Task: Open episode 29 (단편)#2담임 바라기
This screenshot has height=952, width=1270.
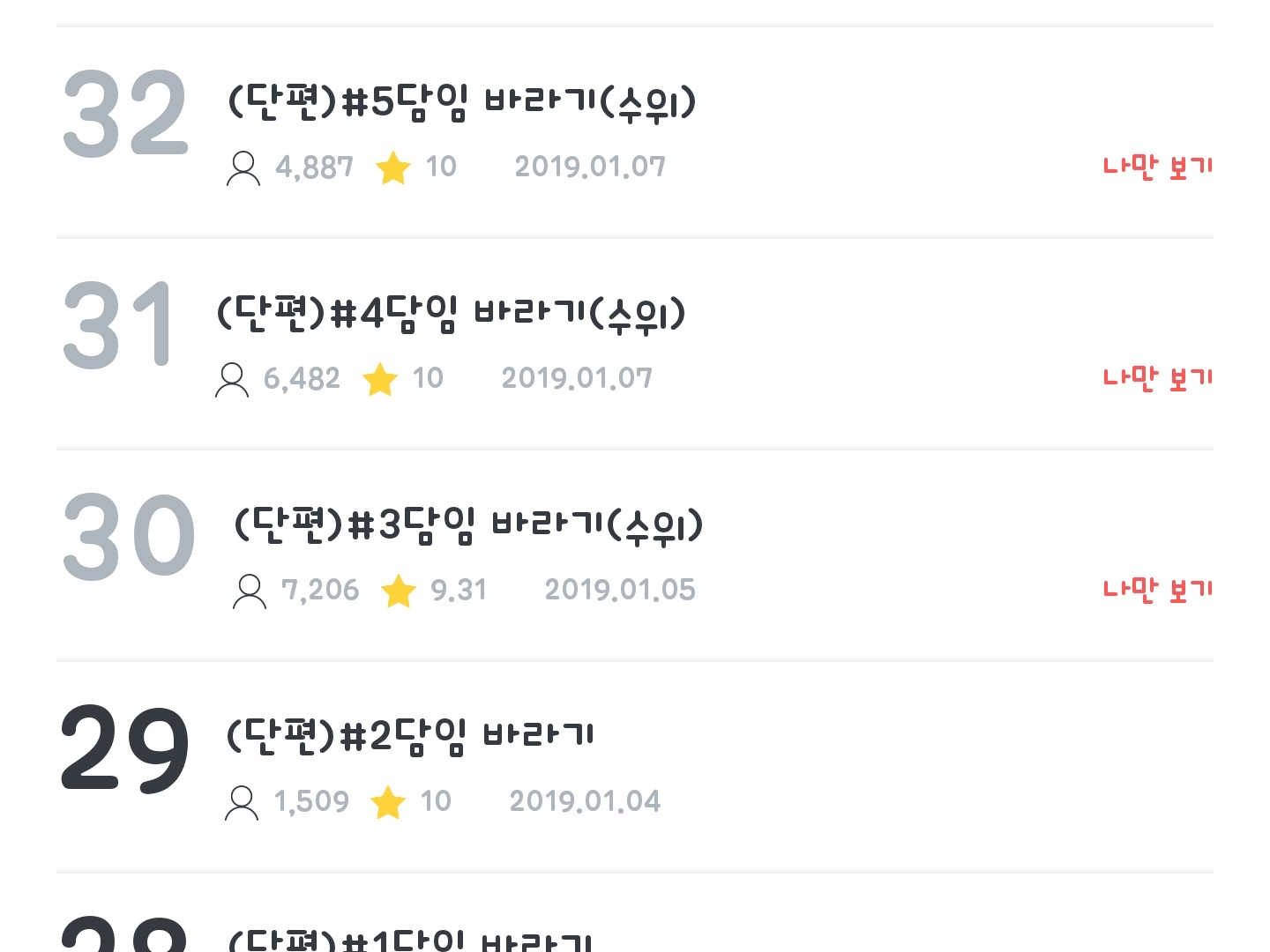Action: pos(410,736)
